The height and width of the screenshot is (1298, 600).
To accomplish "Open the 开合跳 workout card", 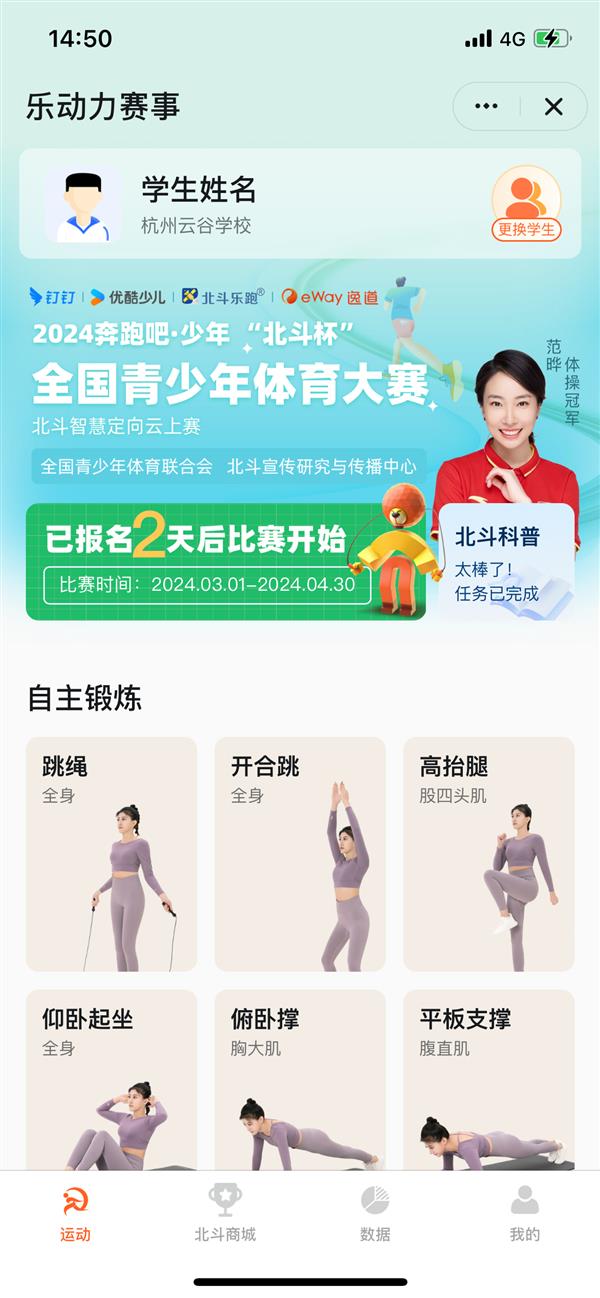I will pyautogui.click(x=300, y=854).
